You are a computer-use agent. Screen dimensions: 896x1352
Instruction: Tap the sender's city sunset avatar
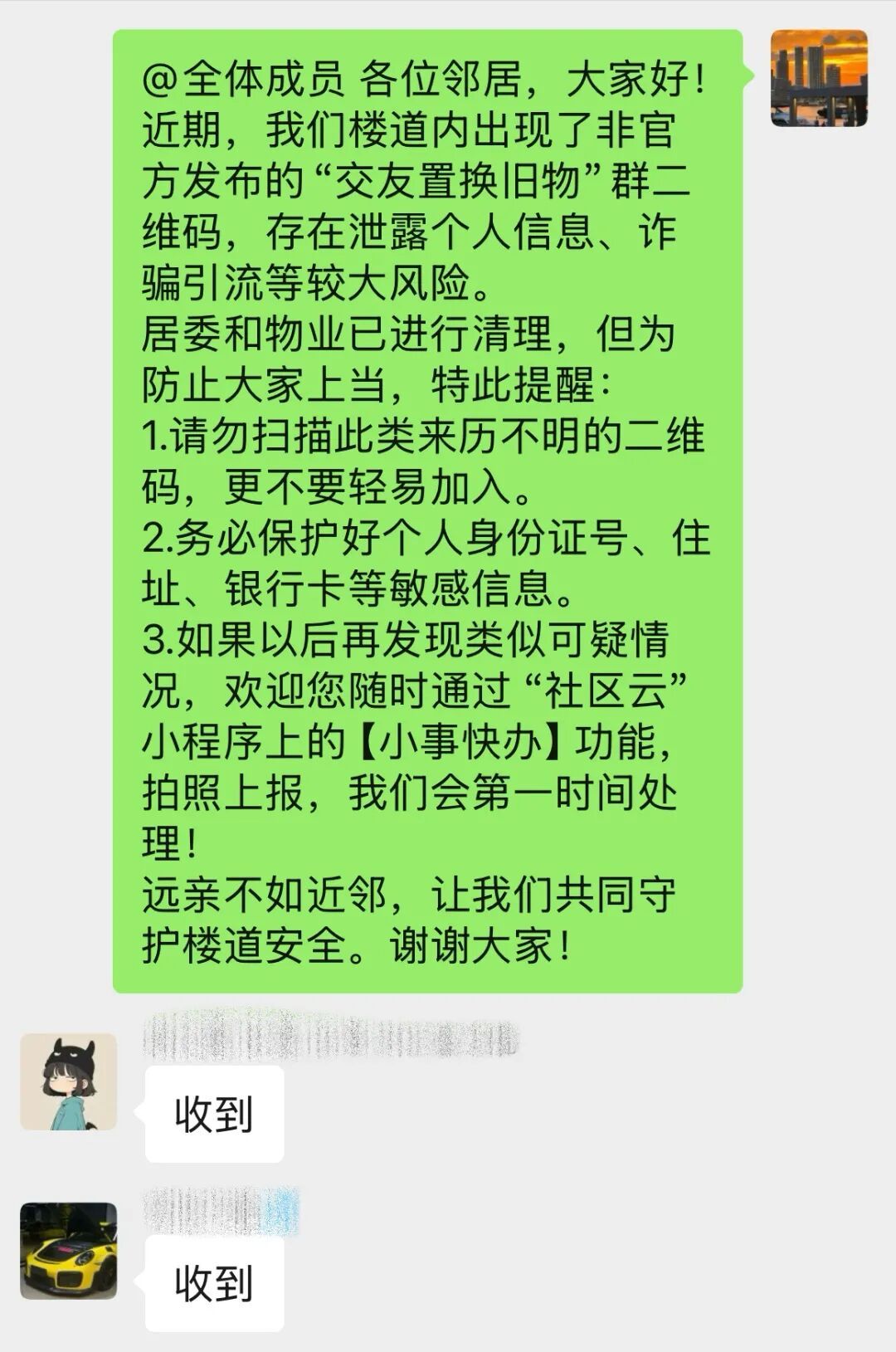tap(819, 78)
